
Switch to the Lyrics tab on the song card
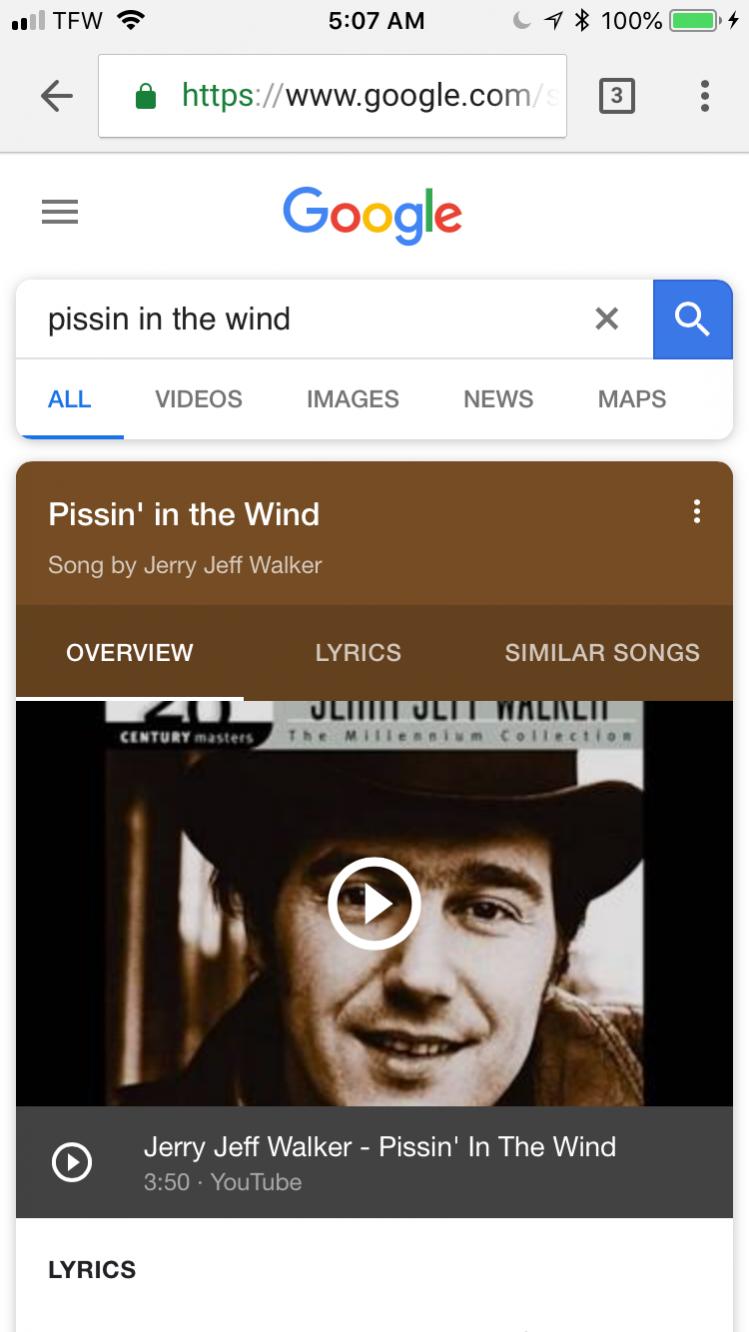358,653
